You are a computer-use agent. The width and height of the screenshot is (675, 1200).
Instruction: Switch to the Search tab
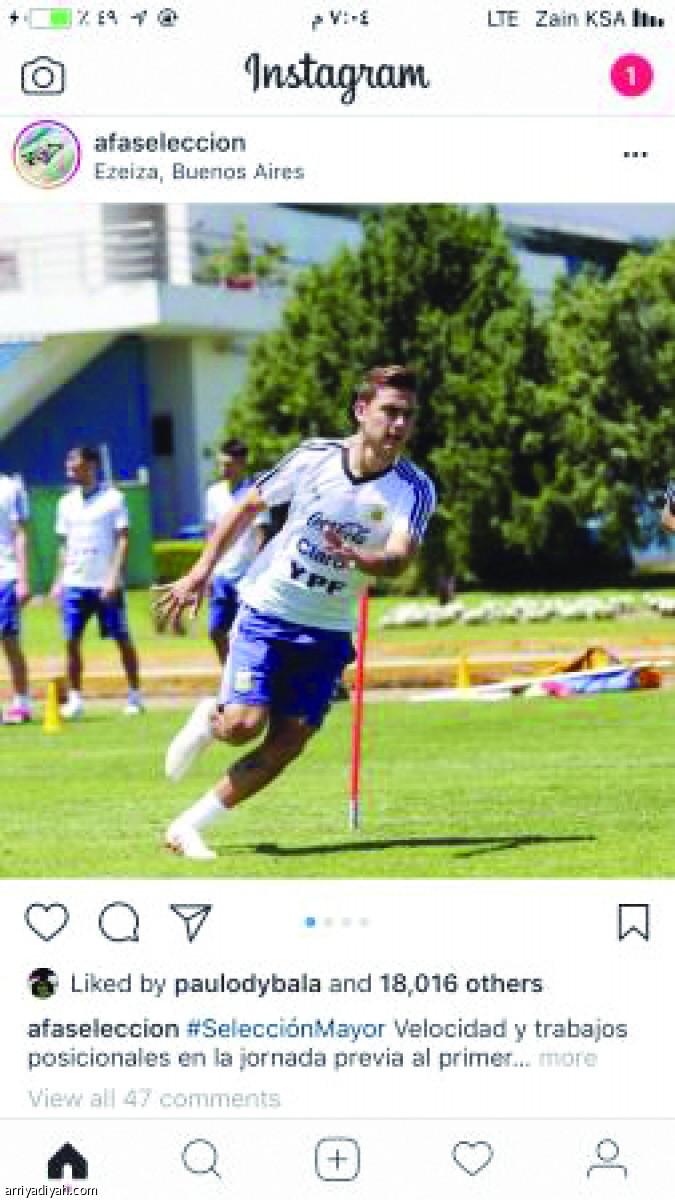coord(202,1160)
